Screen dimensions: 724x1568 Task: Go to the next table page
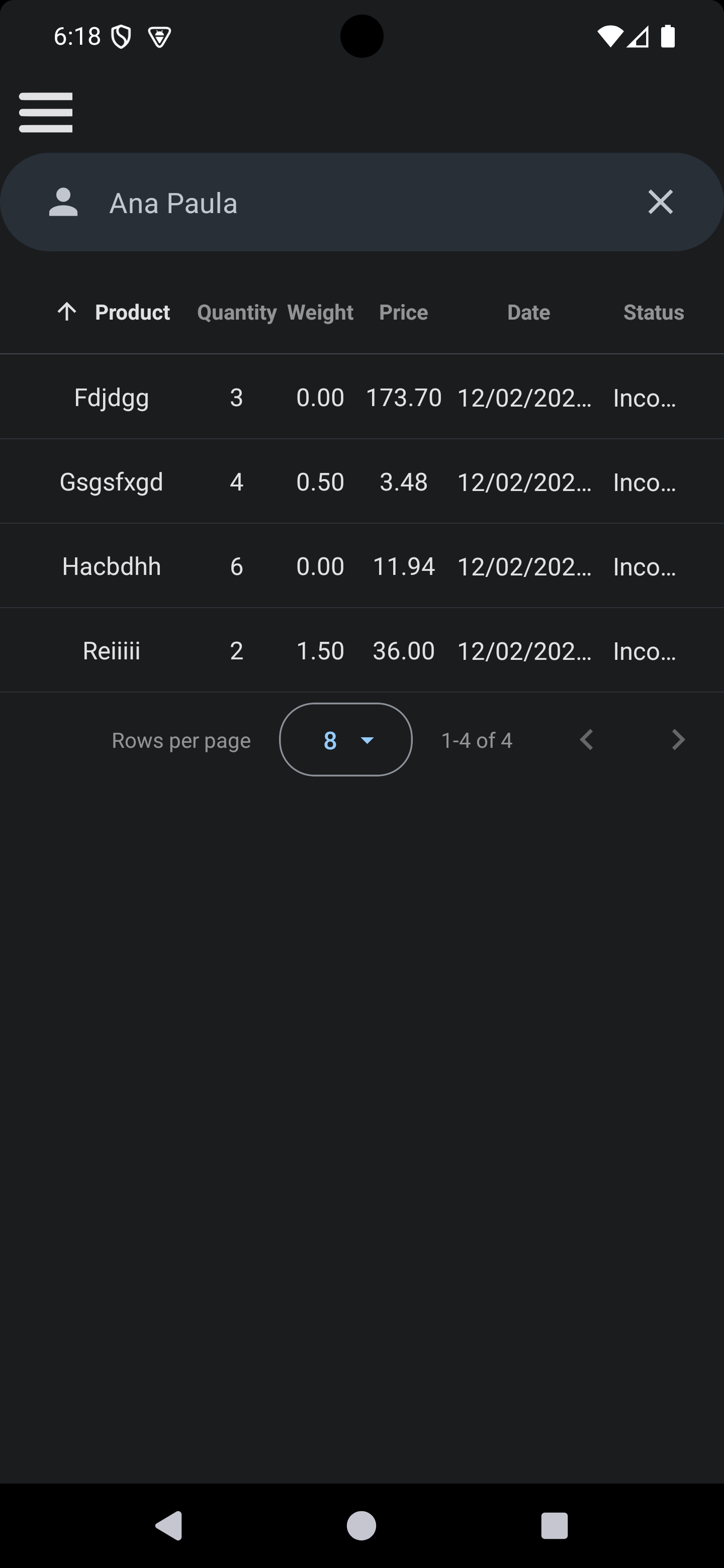(678, 740)
